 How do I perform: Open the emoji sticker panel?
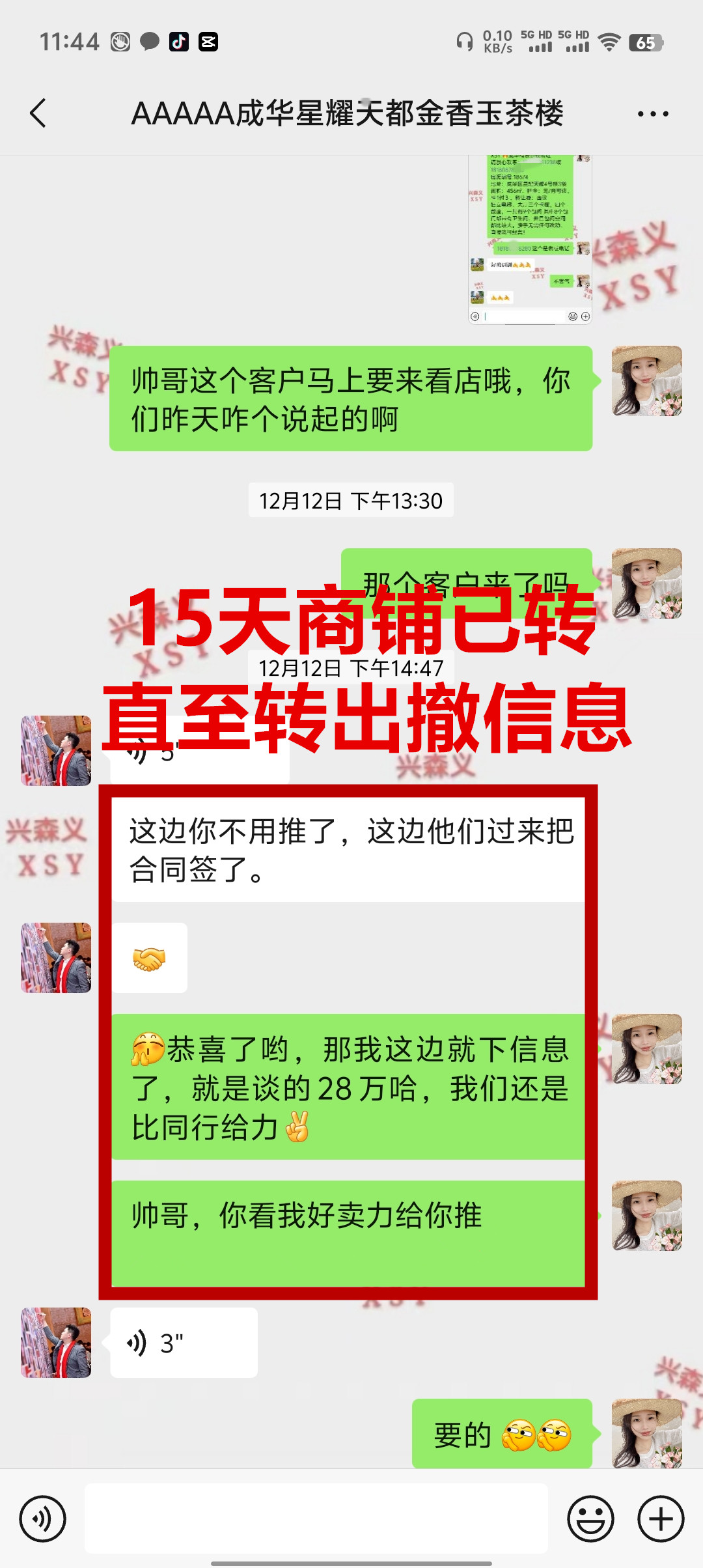(x=590, y=1519)
